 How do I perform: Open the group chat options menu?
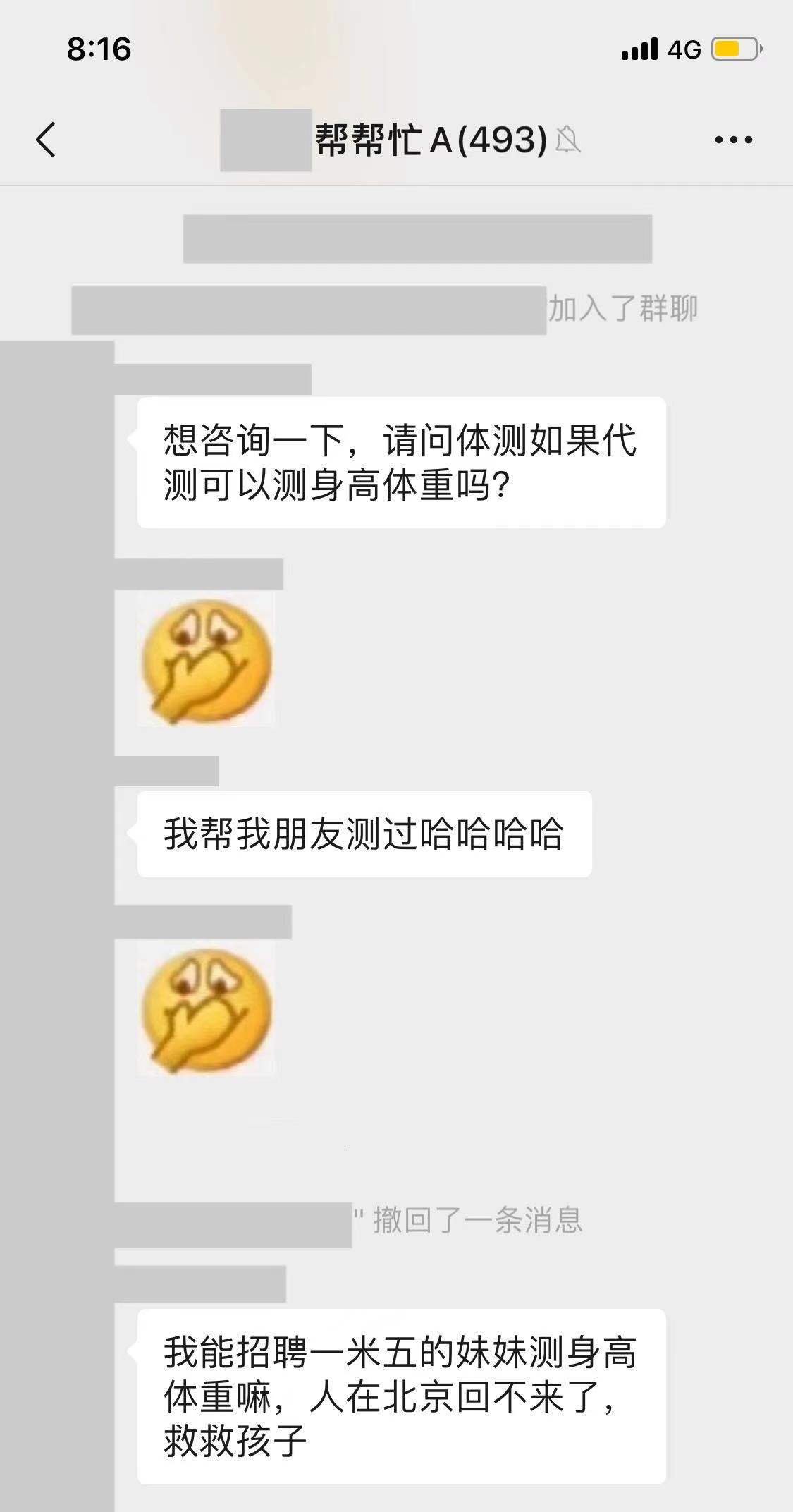tap(733, 140)
